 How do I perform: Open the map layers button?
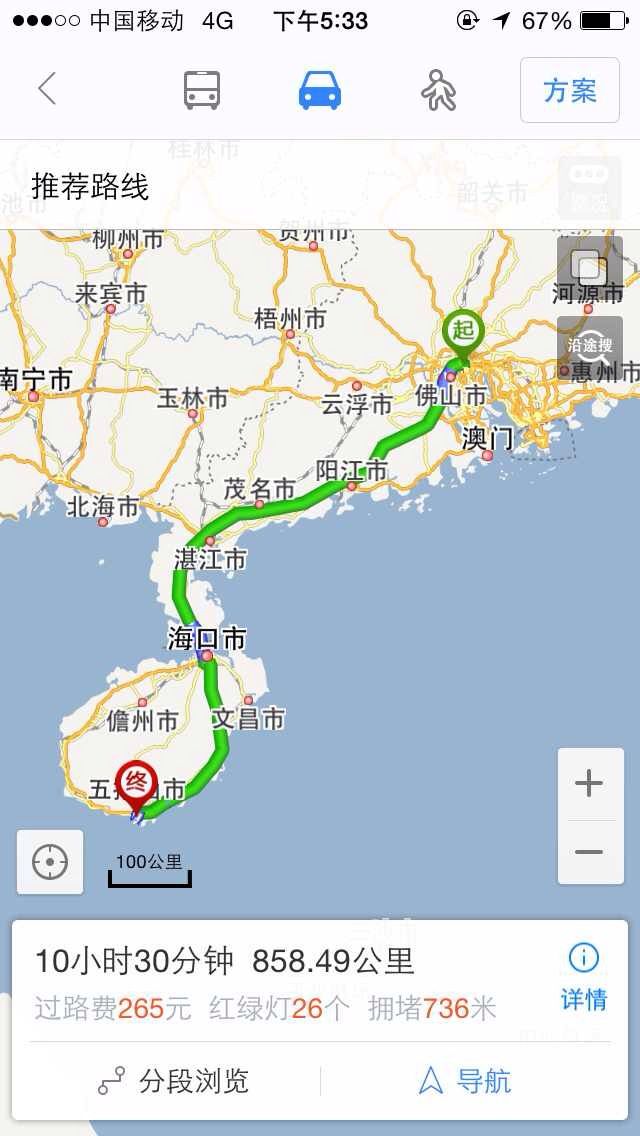click(x=589, y=269)
